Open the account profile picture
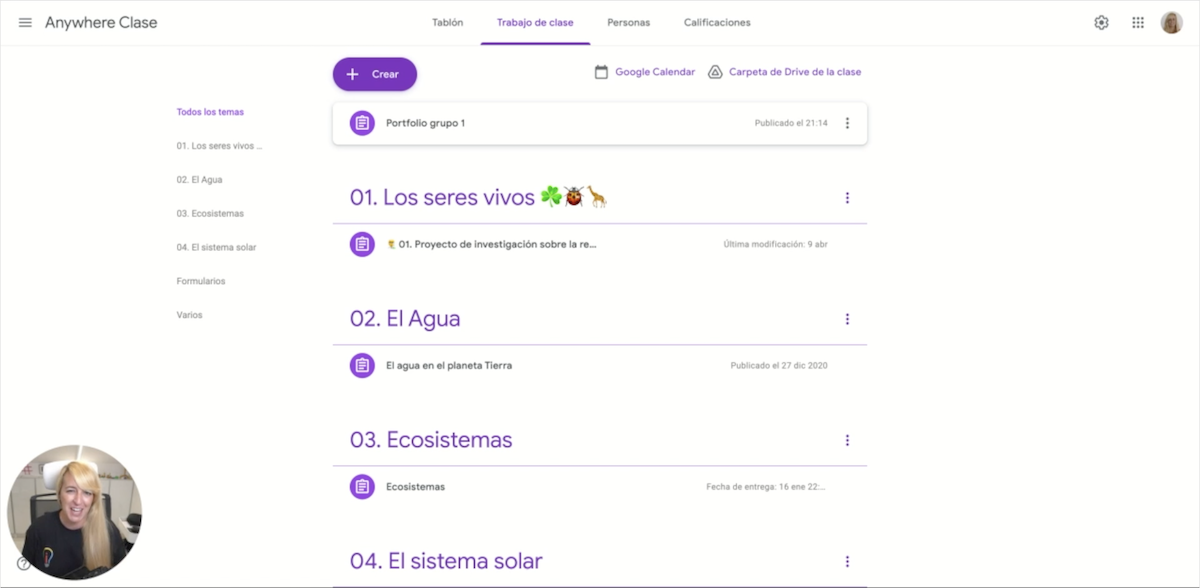Image resolution: width=1200 pixels, height=588 pixels. (x=1171, y=23)
